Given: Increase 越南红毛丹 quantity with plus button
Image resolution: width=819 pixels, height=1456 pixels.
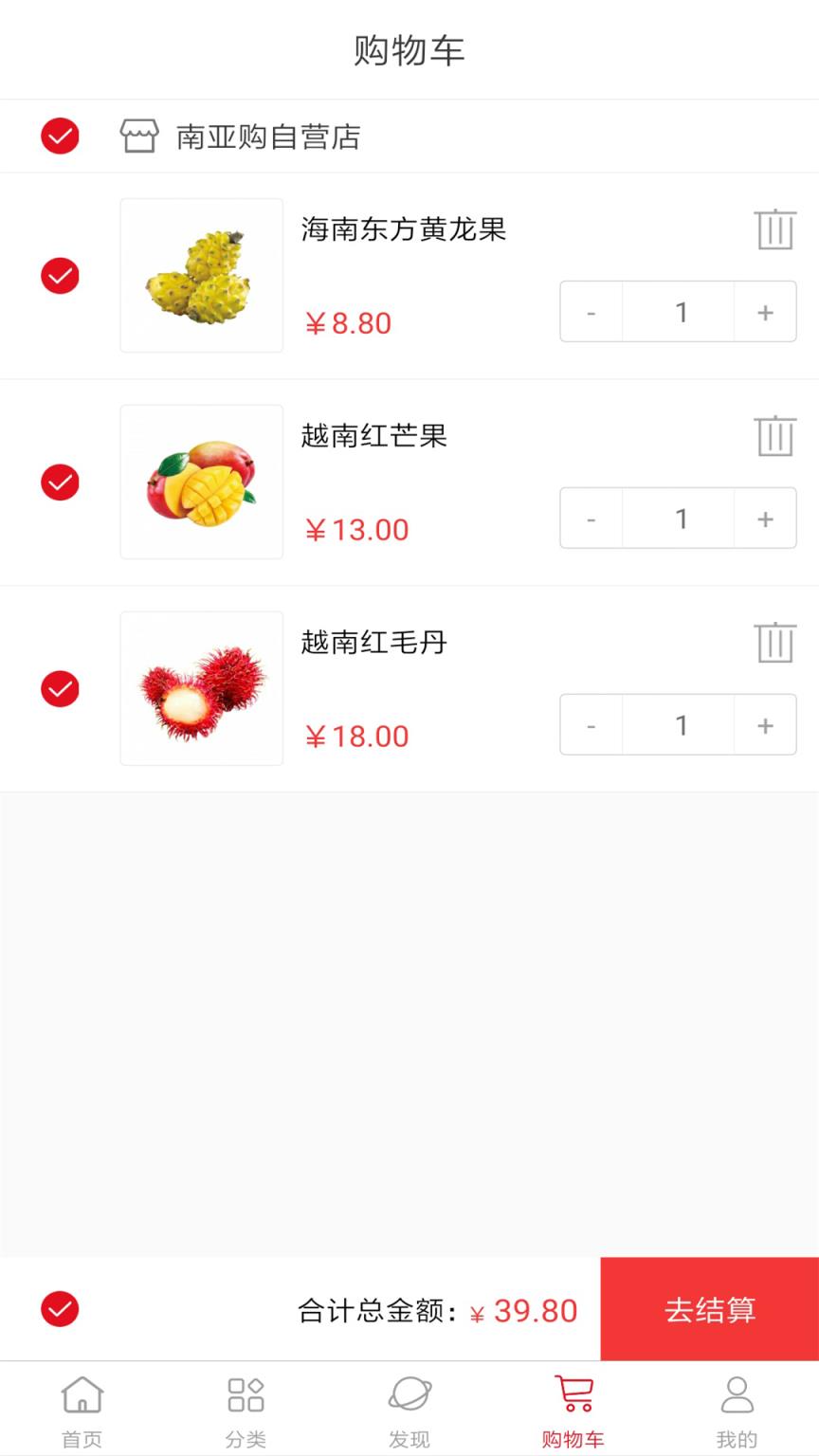Looking at the screenshot, I should point(764,724).
